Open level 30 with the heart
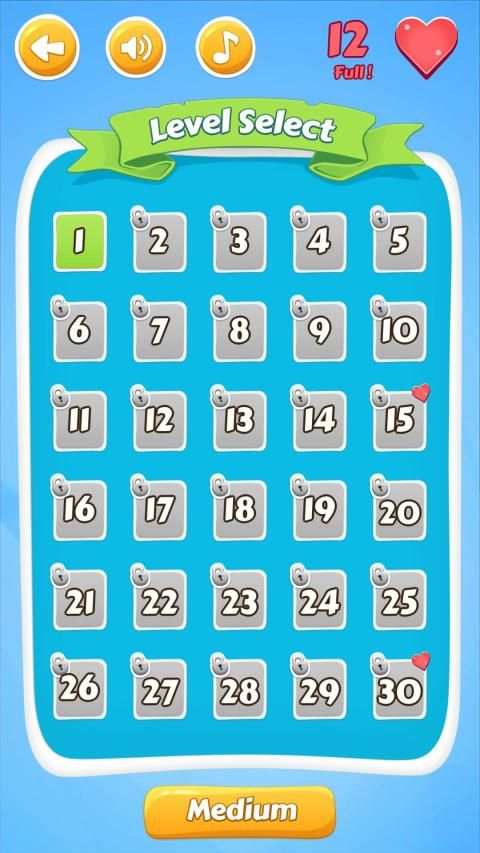This screenshot has height=853, width=480. tap(399, 689)
